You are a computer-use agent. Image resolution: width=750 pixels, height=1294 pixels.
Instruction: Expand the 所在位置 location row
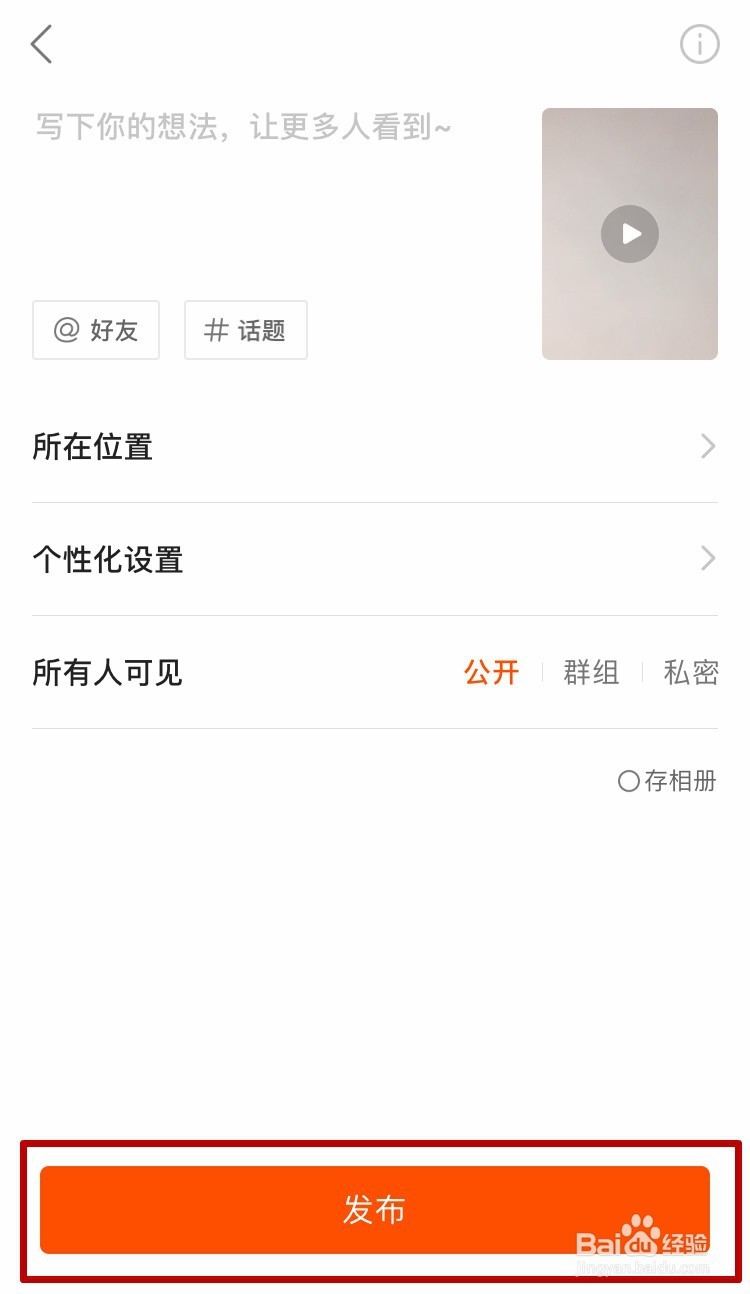click(375, 446)
